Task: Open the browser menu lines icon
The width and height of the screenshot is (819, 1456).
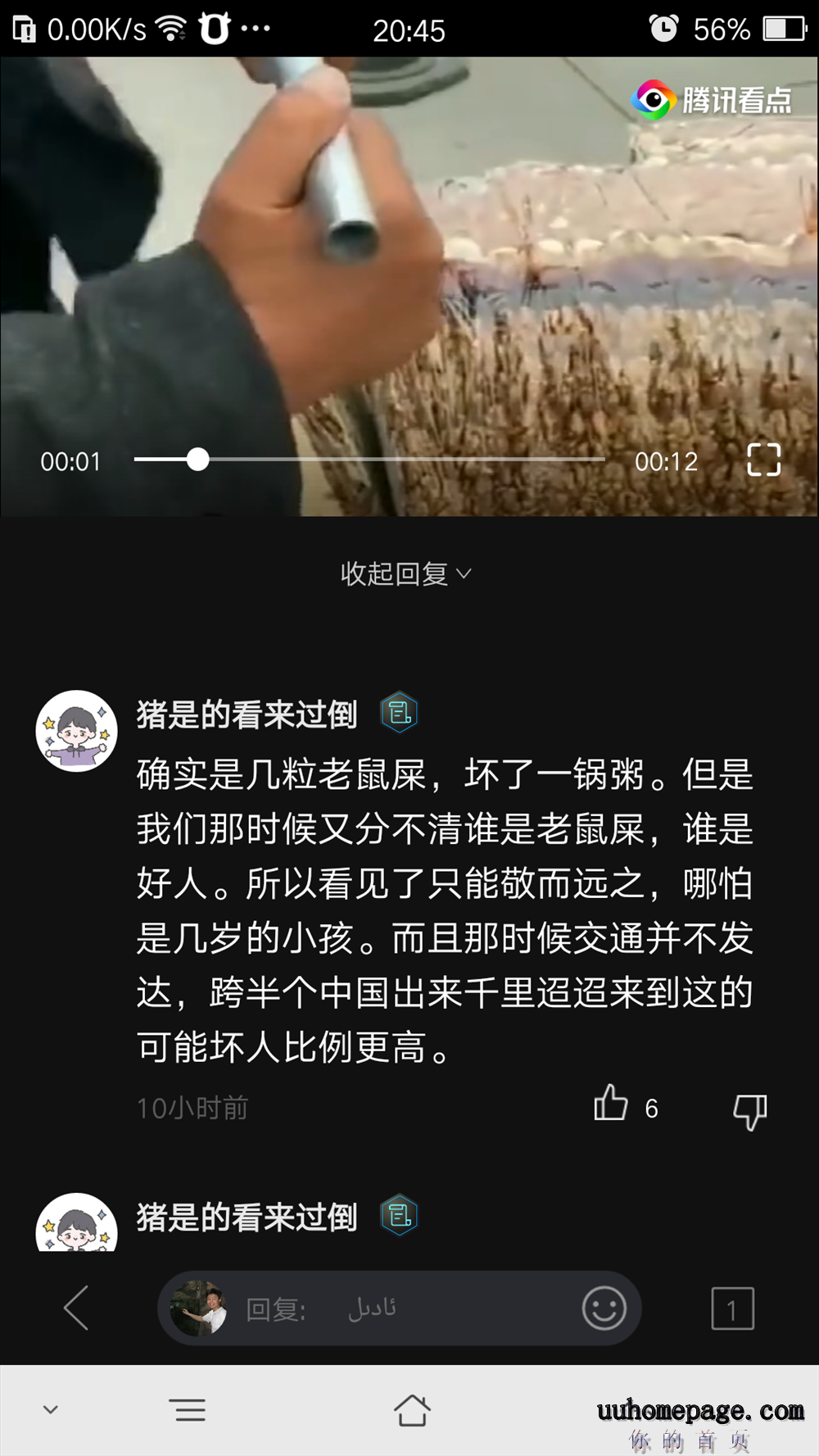Action: 189,1410
